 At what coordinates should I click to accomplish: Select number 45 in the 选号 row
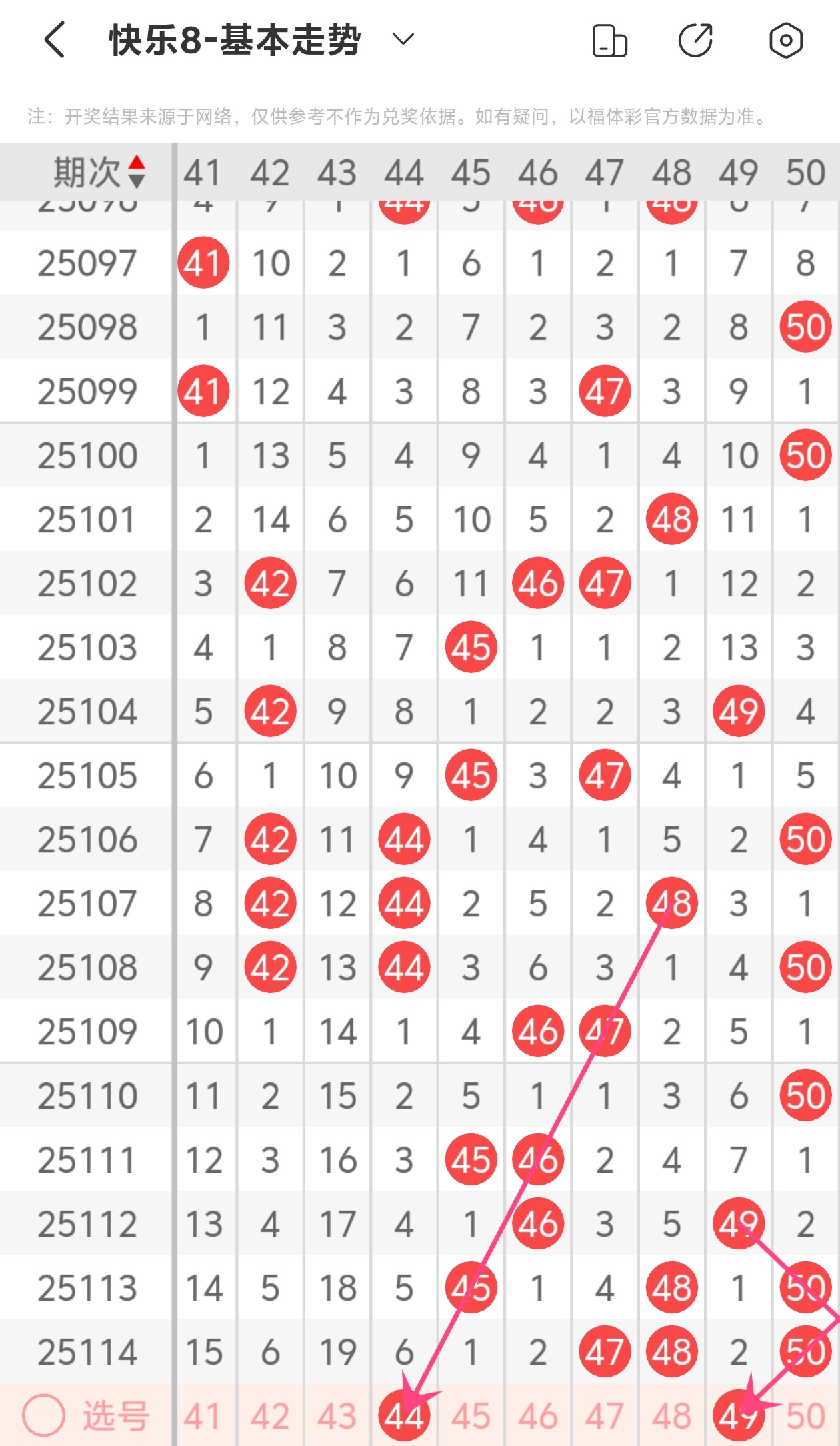tap(471, 1415)
